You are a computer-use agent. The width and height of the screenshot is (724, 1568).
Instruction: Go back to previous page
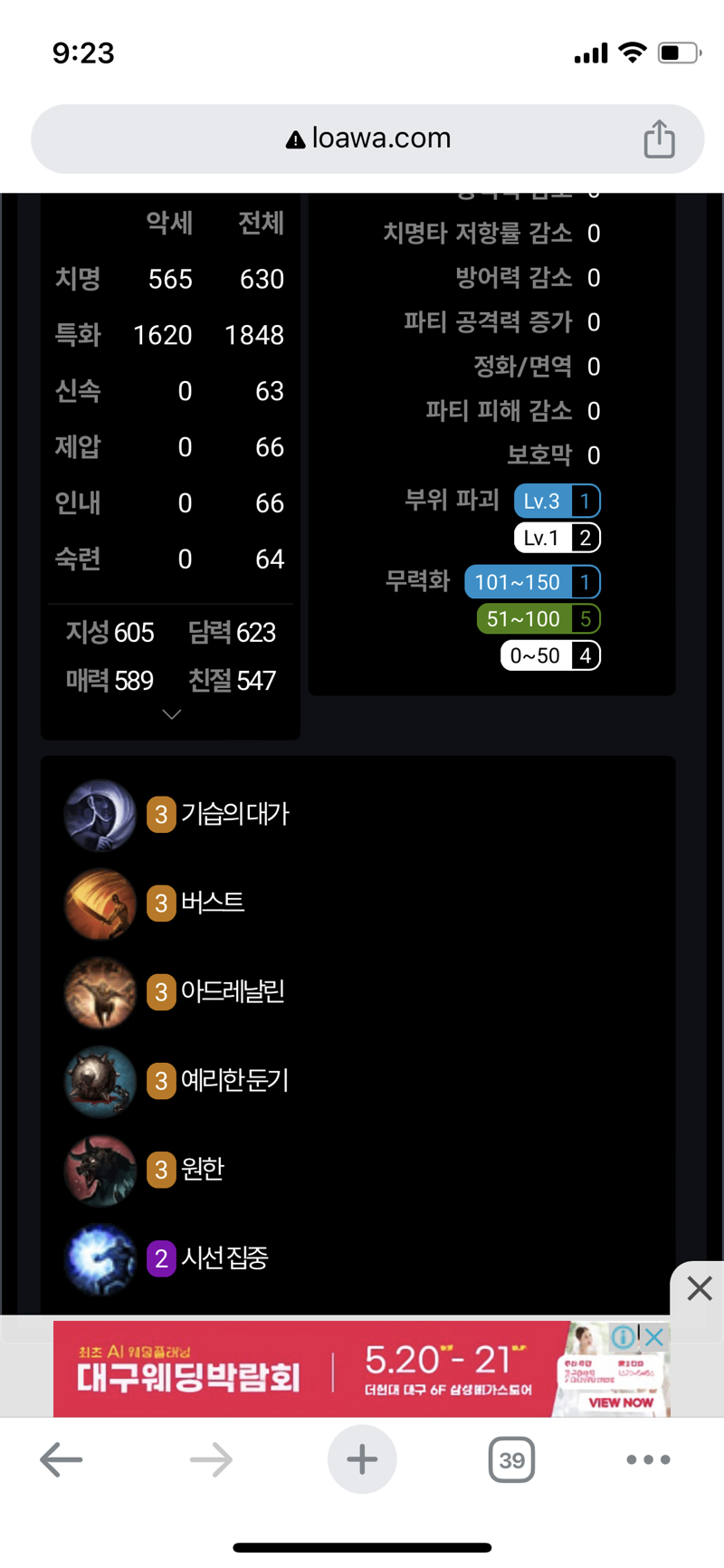62,1459
